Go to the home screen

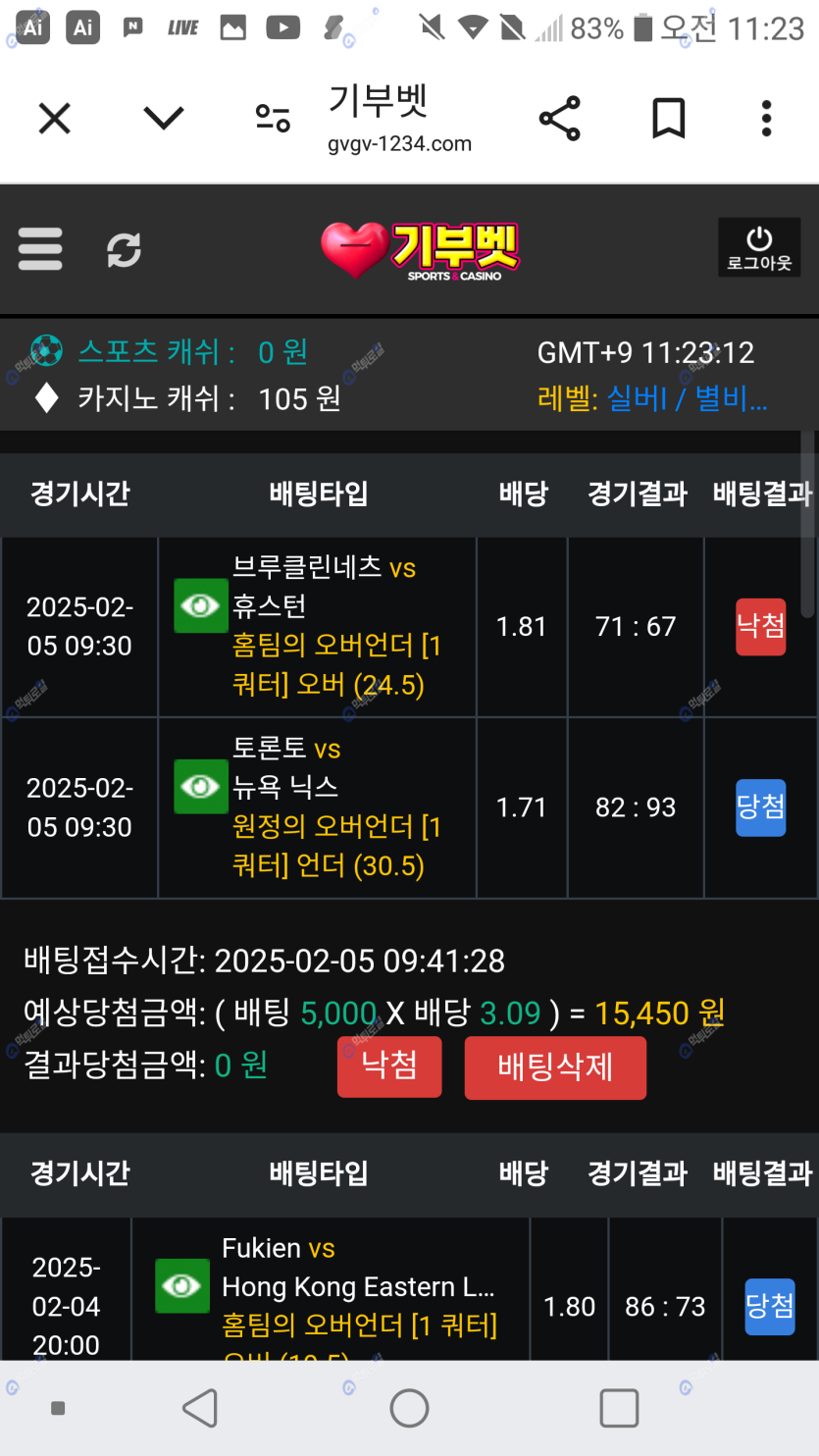(409, 1408)
